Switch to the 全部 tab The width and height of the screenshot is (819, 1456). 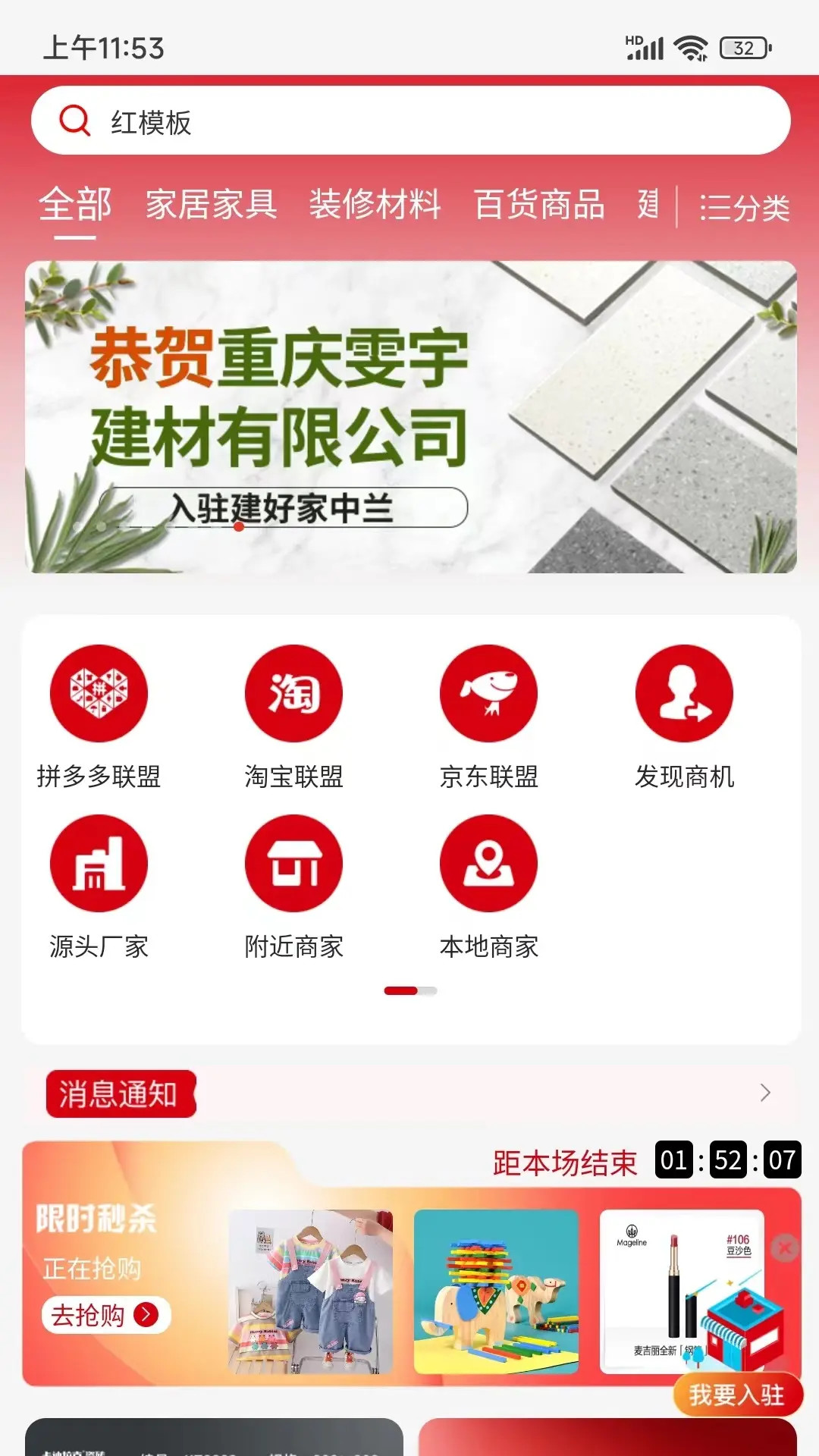point(75,205)
